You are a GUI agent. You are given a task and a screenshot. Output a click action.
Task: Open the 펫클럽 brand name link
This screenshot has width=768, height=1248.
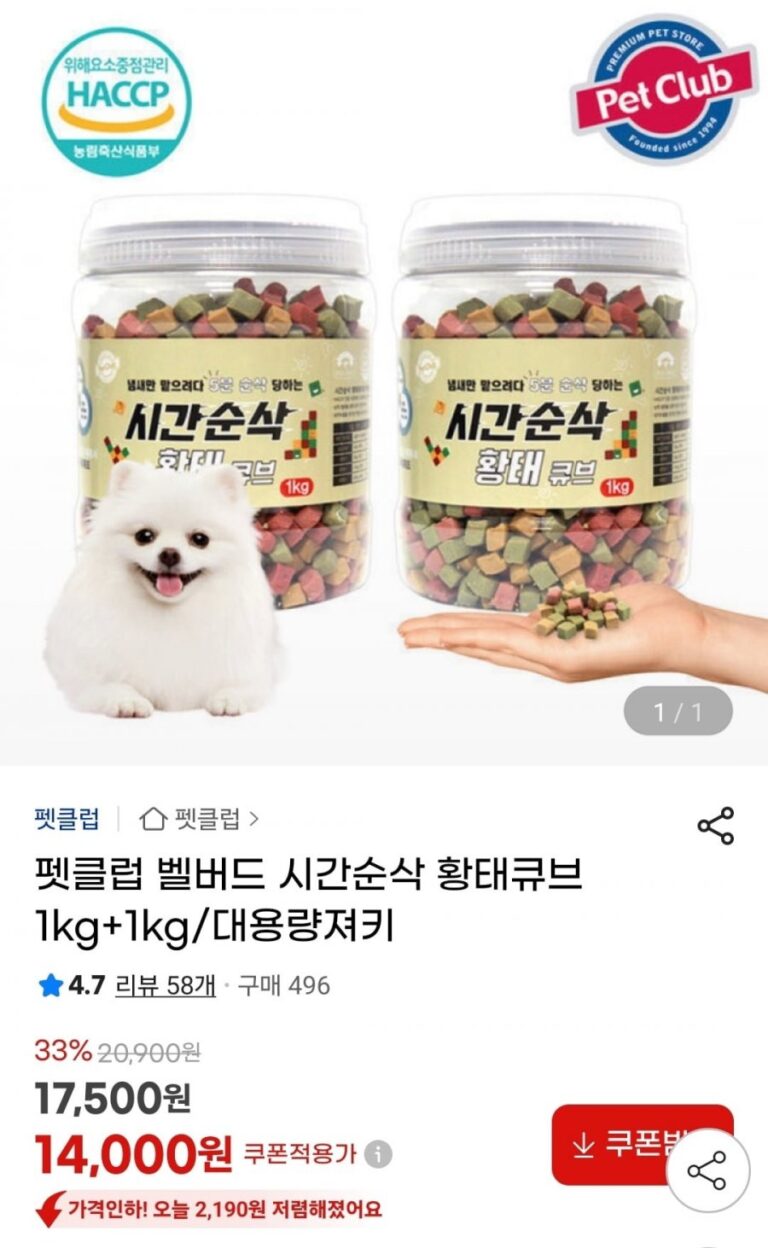point(67,819)
